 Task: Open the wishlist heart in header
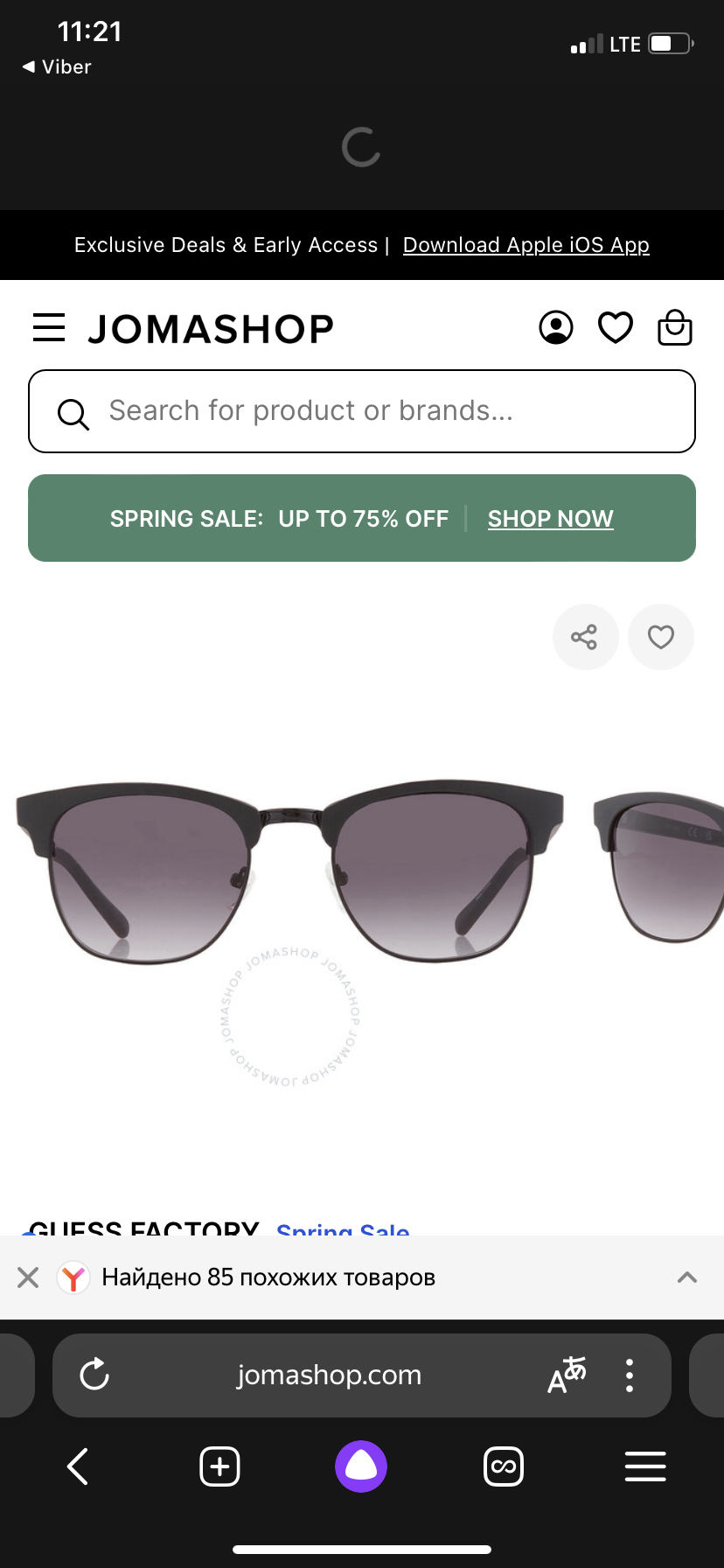pyautogui.click(x=616, y=328)
